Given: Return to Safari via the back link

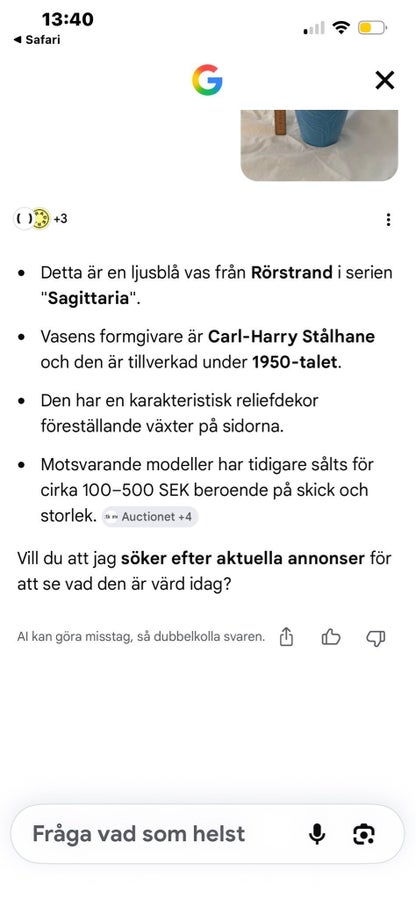Looking at the screenshot, I should [x=37, y=40].
